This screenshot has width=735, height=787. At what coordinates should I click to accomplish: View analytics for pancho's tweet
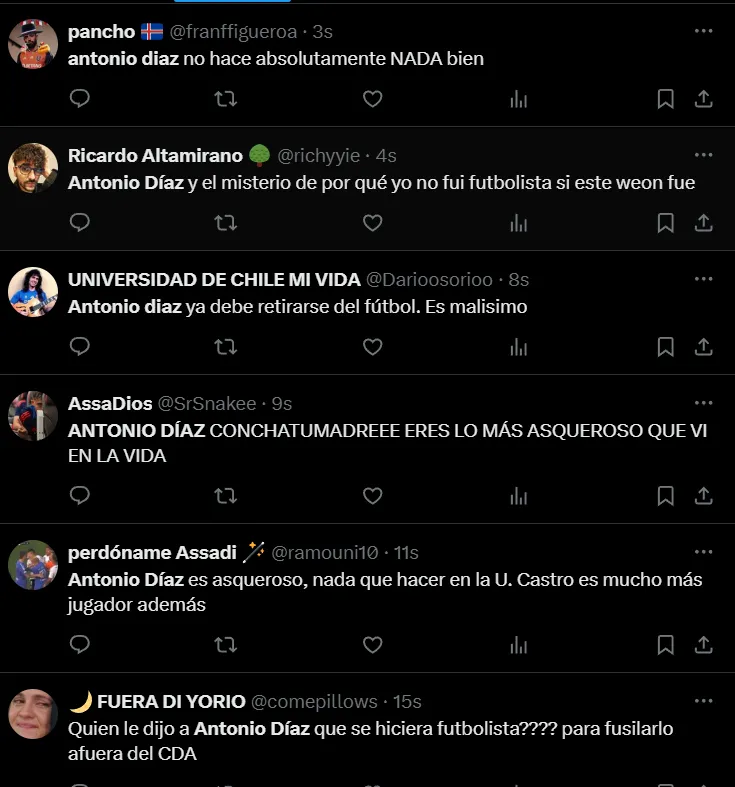tap(518, 99)
